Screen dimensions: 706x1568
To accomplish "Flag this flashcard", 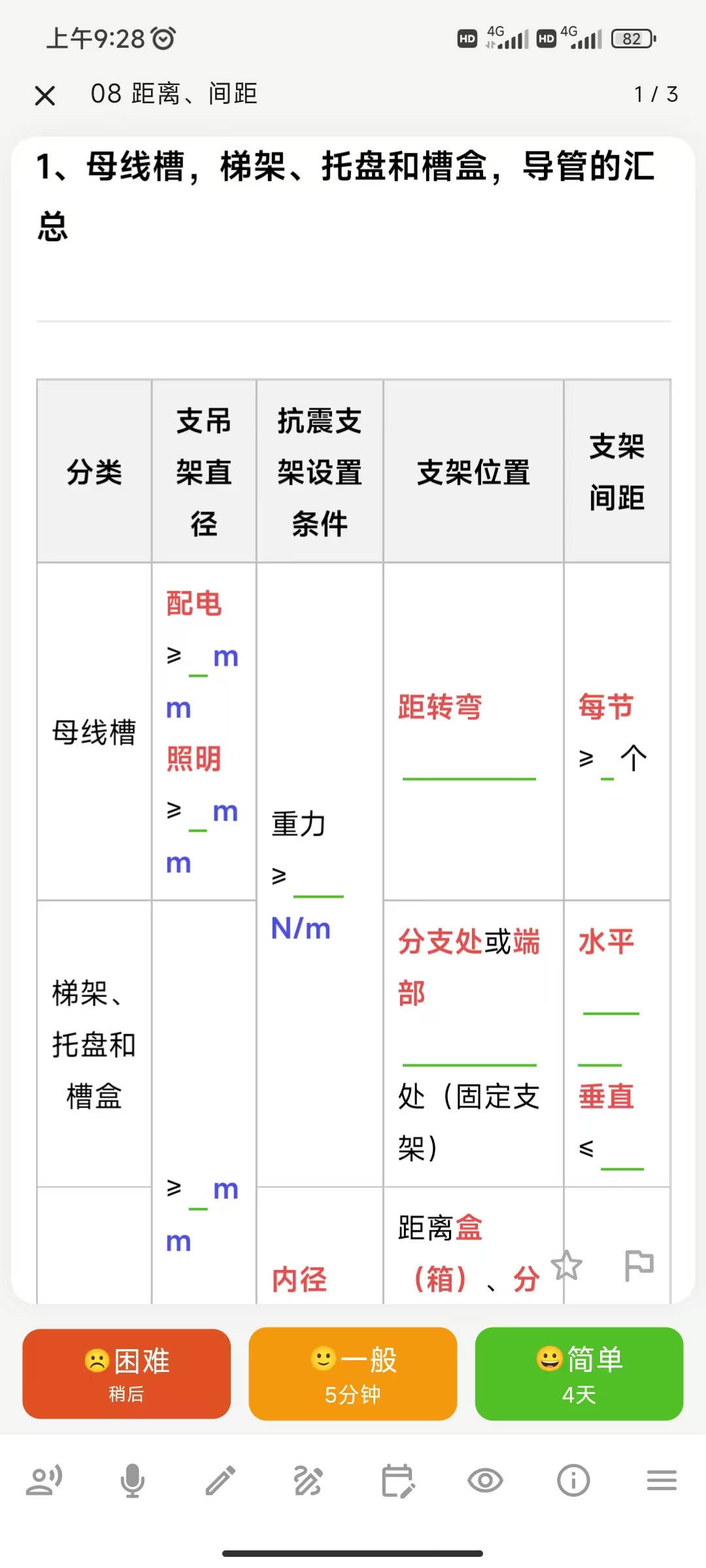I will click(639, 1266).
